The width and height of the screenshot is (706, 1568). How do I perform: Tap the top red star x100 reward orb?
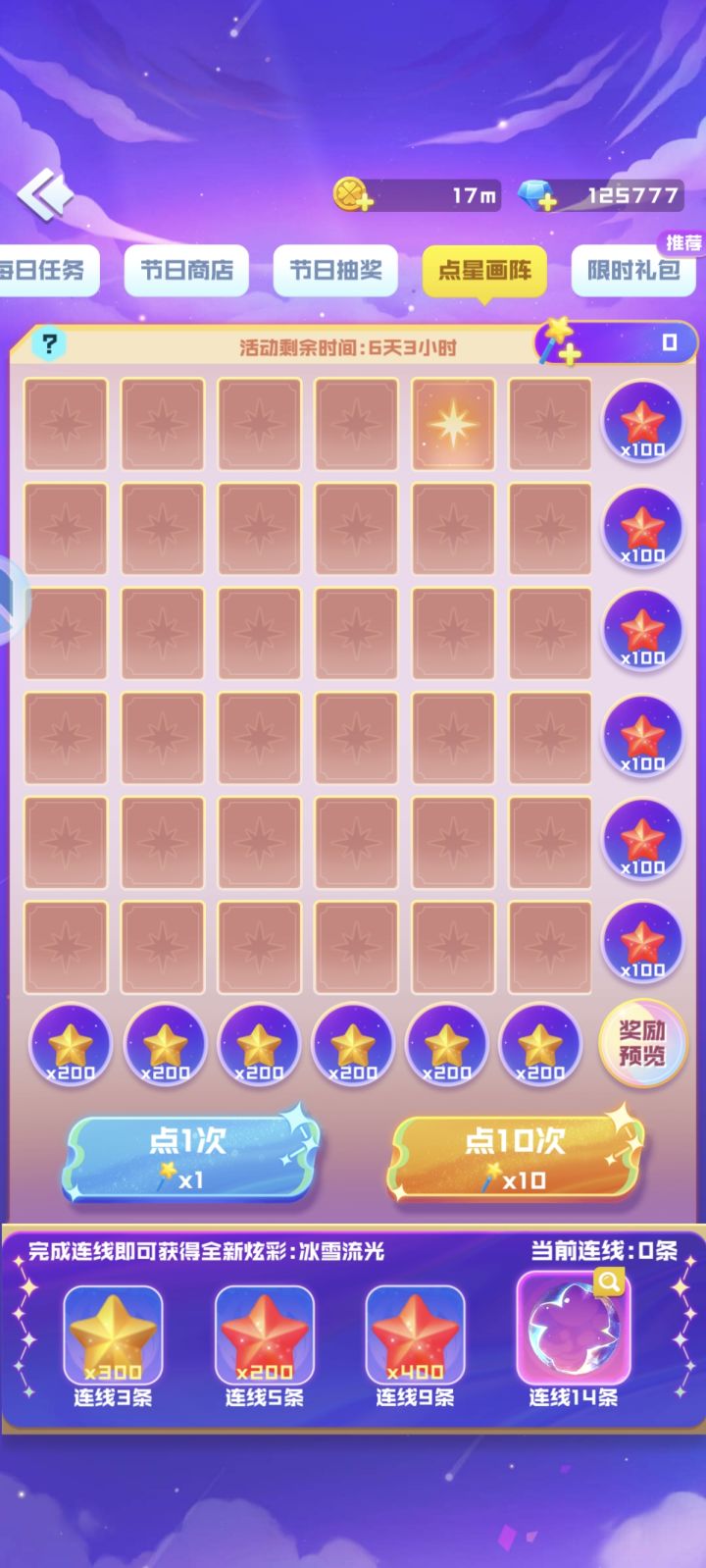642,422
